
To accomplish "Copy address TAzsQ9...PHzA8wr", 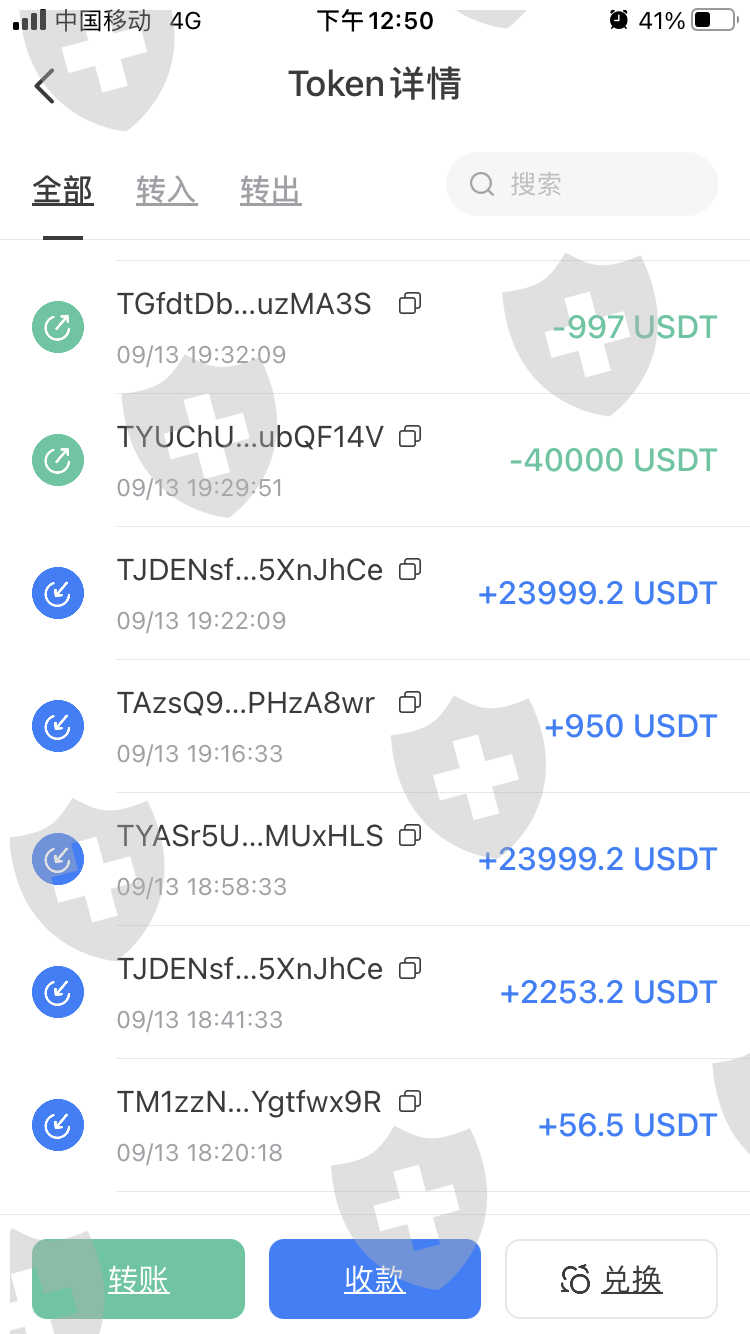I will pyautogui.click(x=410, y=702).
